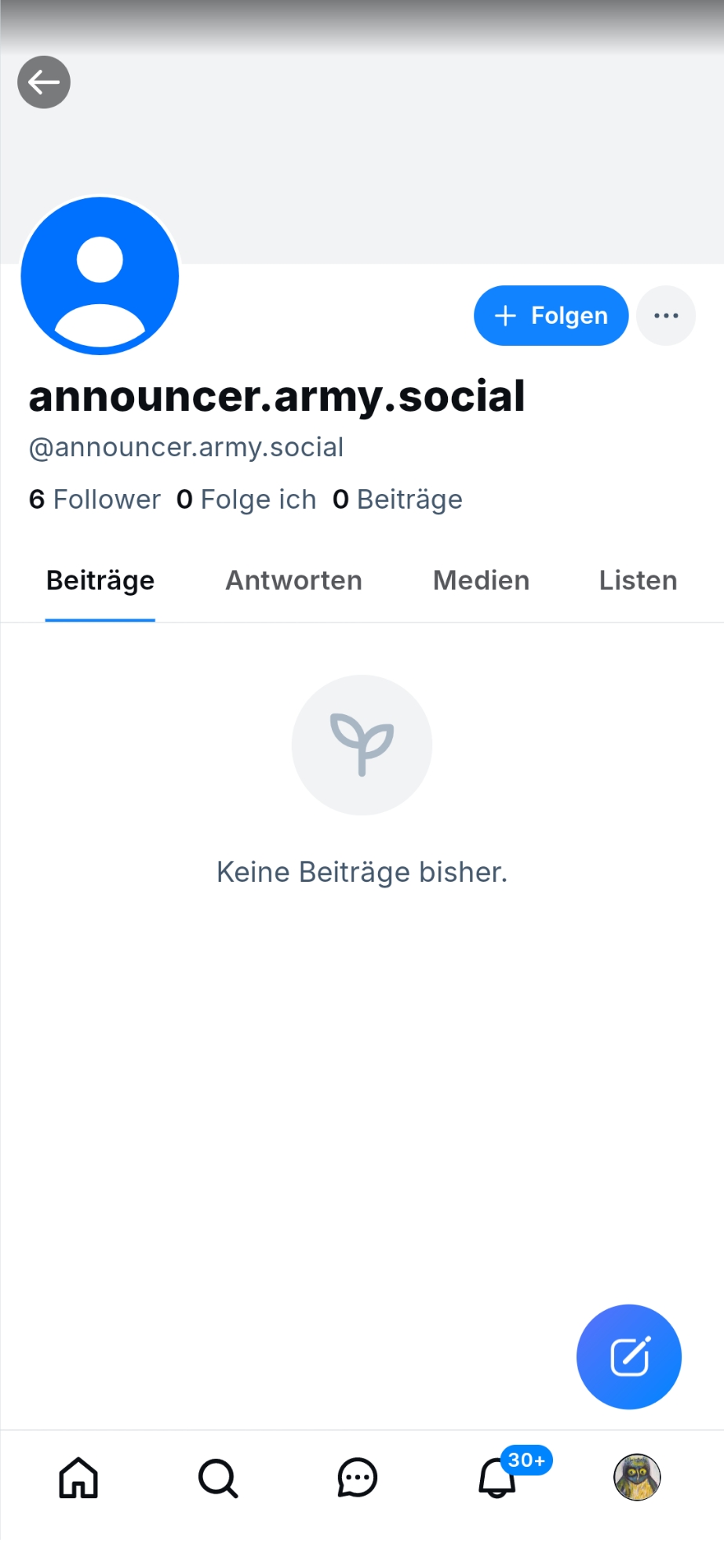Open the 6 Follower list
The image size is (724, 1568).
pos(95,499)
